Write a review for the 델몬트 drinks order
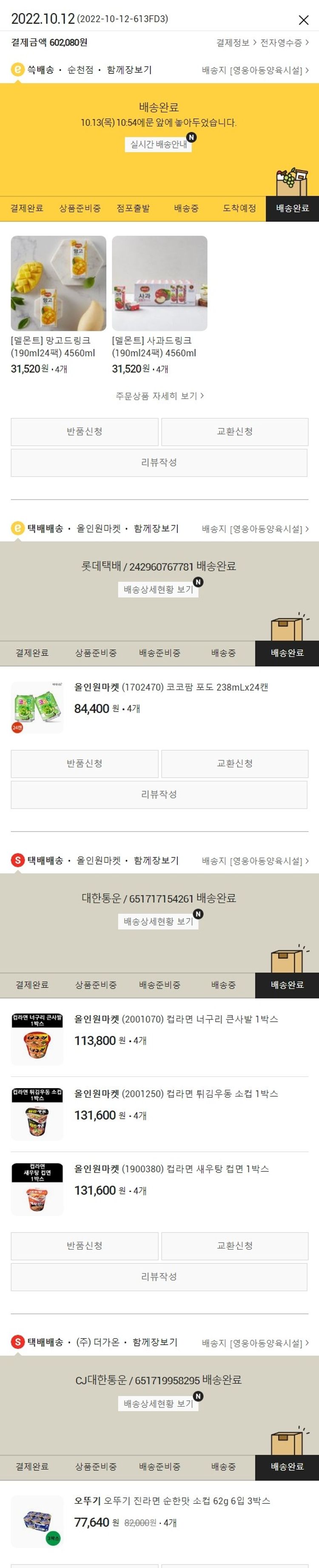 tap(159, 463)
